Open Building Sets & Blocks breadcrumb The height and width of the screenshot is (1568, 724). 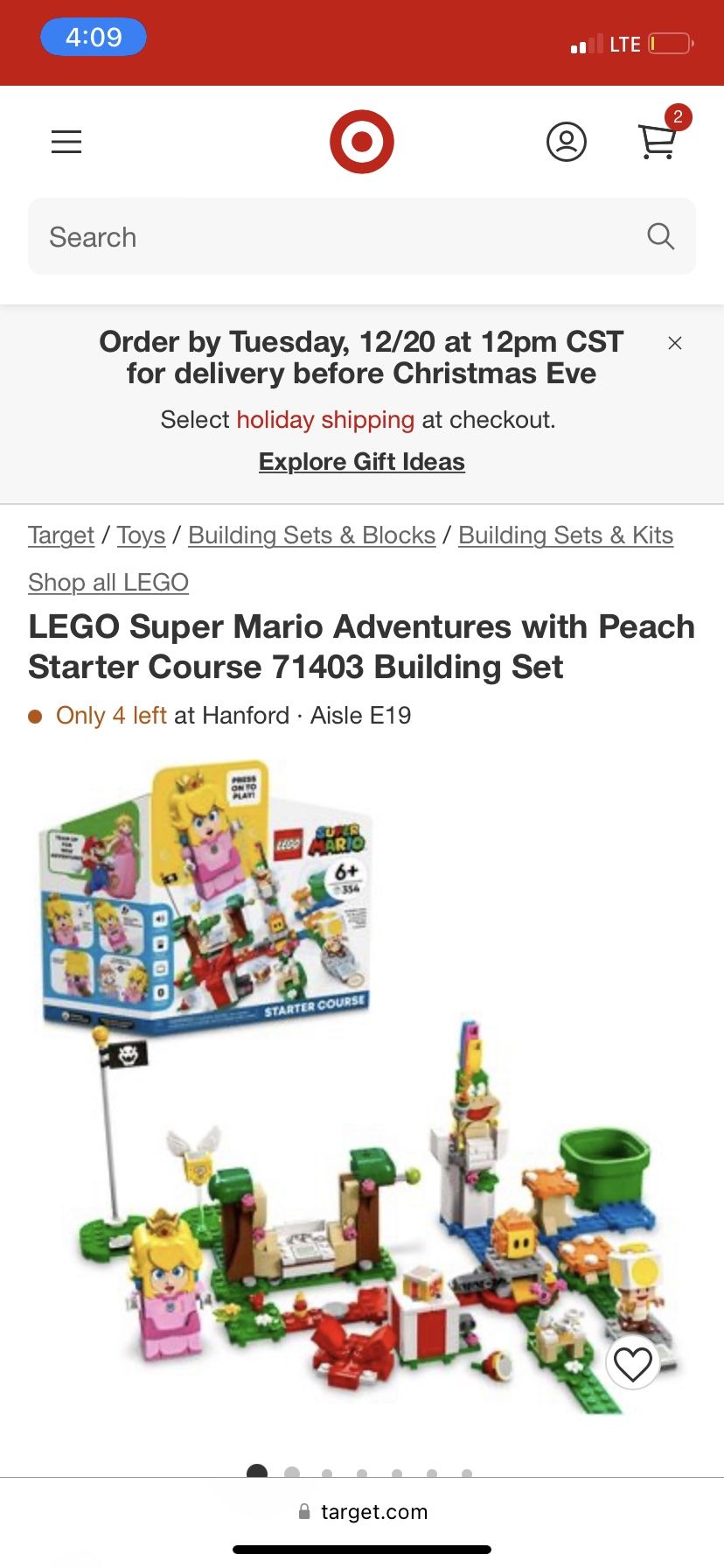[311, 535]
